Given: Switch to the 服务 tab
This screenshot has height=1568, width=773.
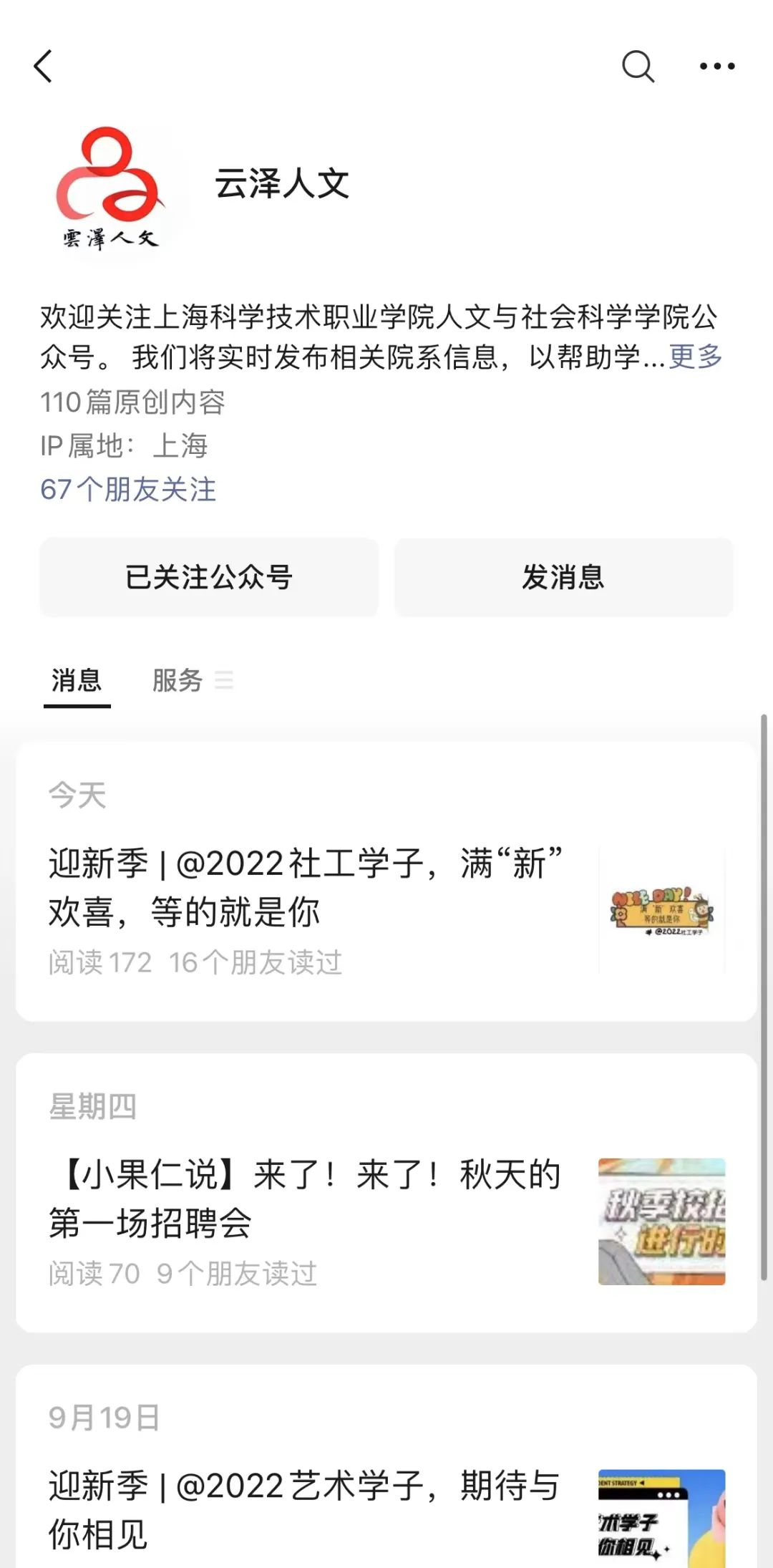Looking at the screenshot, I should [178, 680].
